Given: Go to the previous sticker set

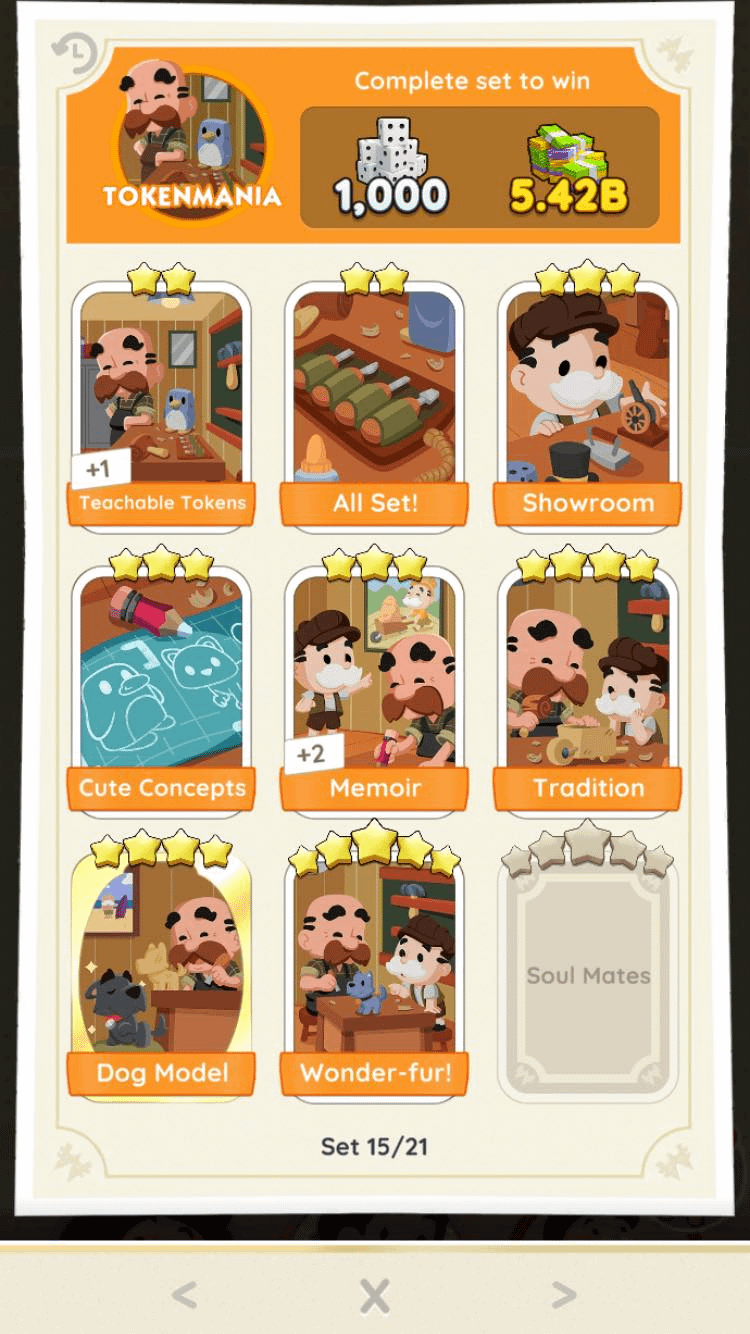Looking at the screenshot, I should (184, 1296).
